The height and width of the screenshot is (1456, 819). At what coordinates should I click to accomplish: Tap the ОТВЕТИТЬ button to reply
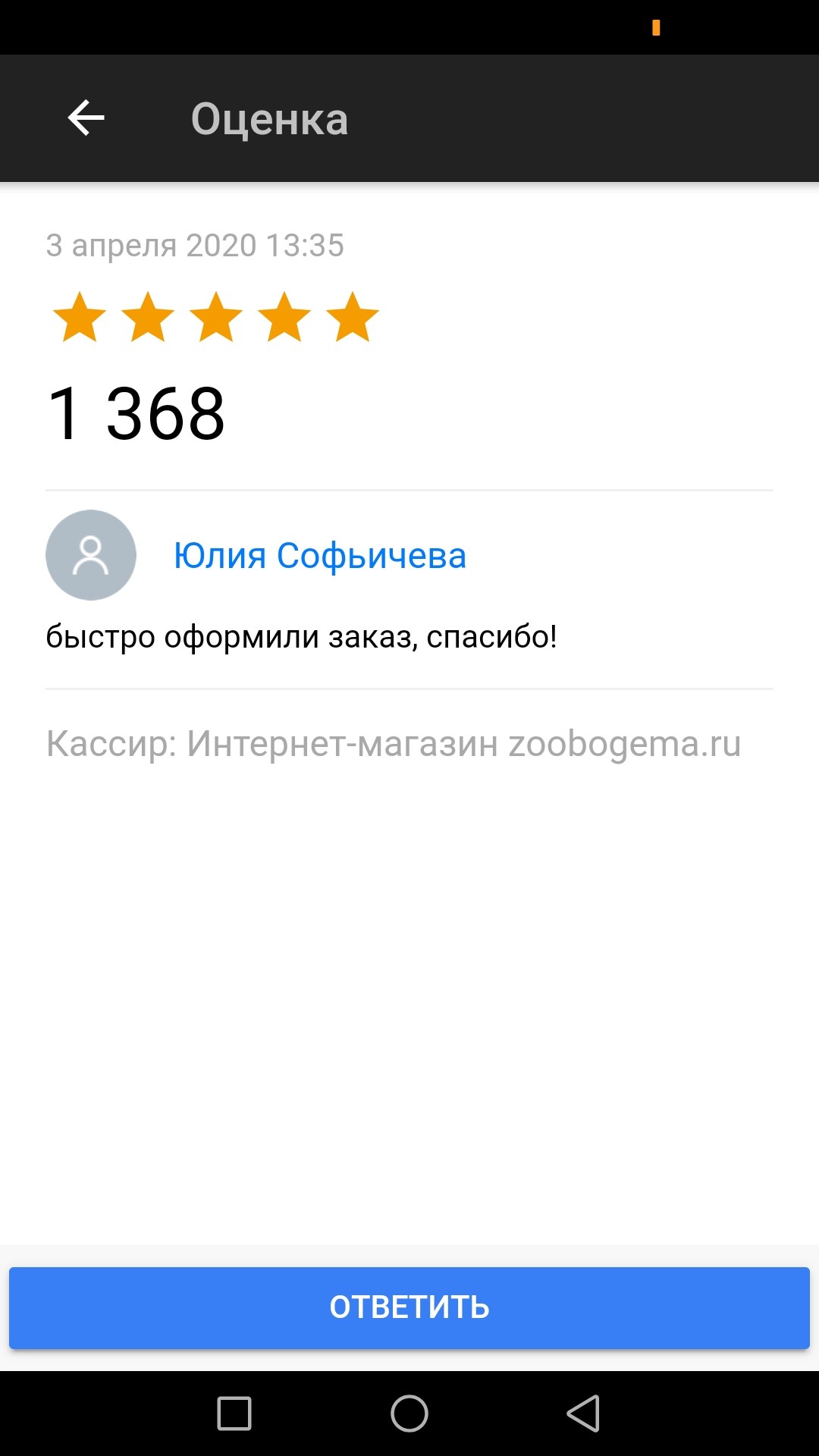point(409,1307)
